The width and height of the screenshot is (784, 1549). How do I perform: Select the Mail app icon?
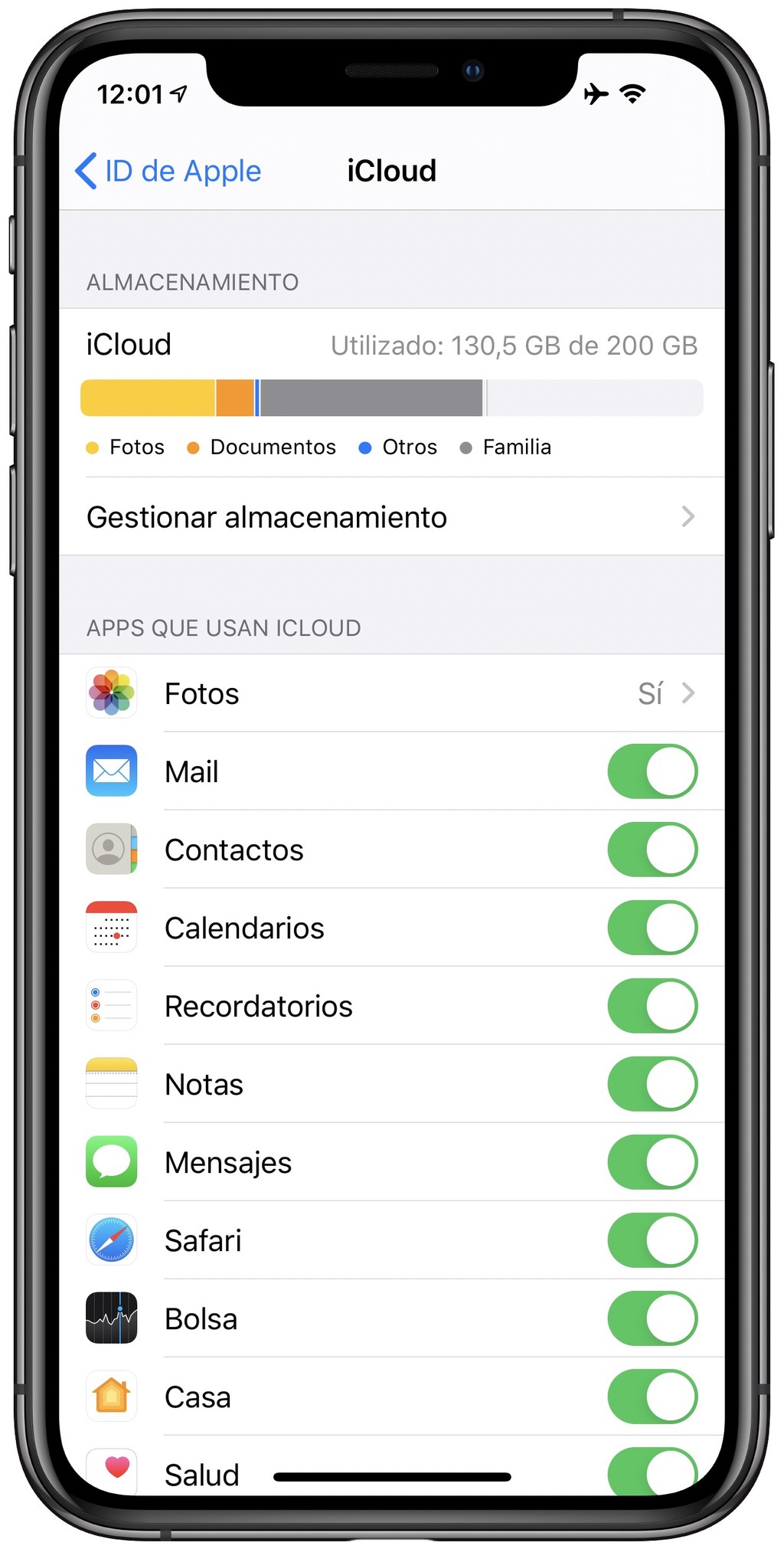(x=111, y=771)
